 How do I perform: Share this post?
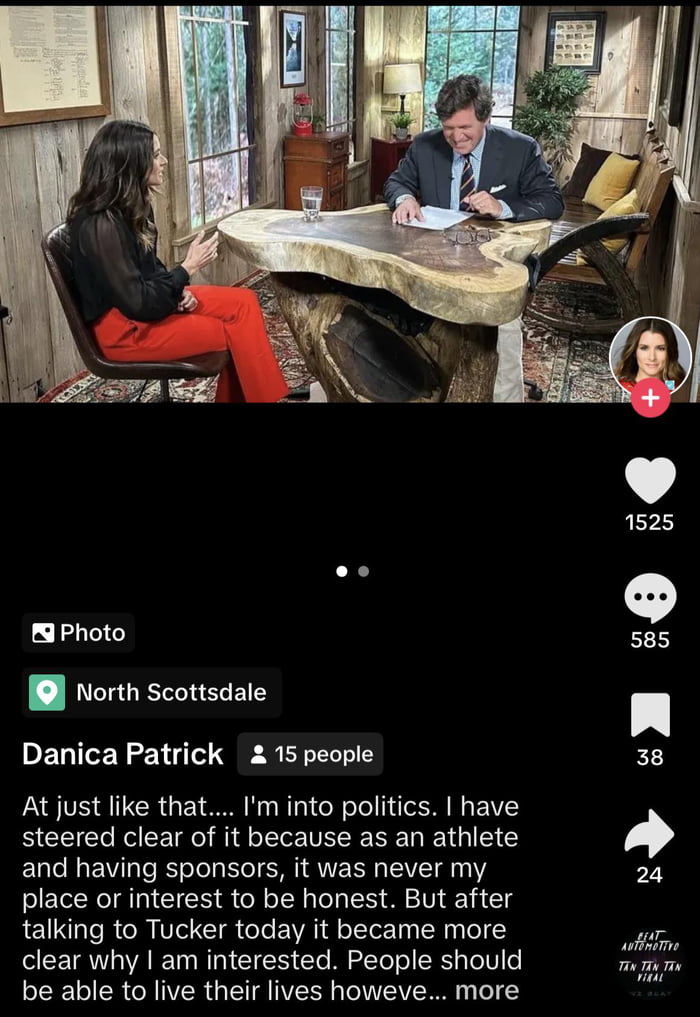pyautogui.click(x=650, y=834)
